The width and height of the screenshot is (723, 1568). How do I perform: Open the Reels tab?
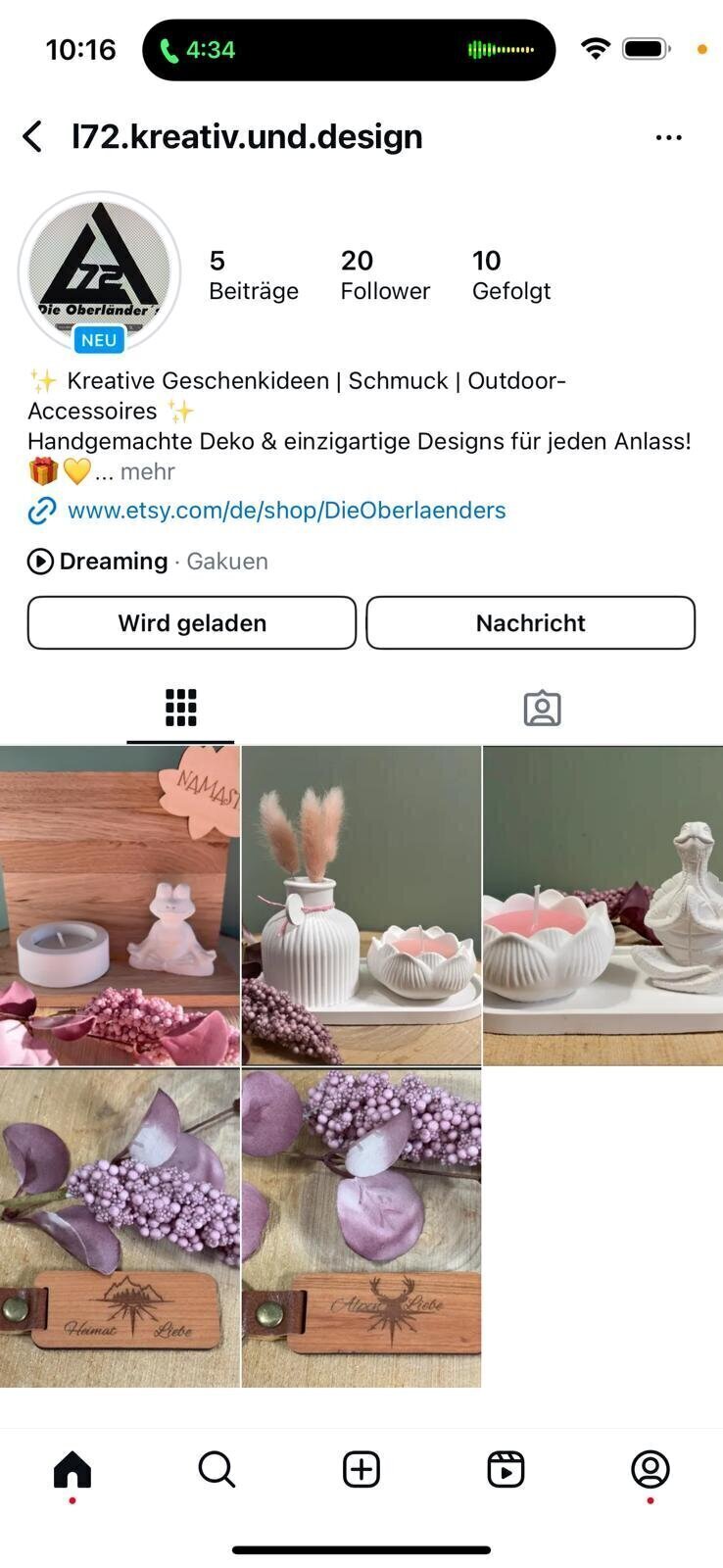(506, 1469)
